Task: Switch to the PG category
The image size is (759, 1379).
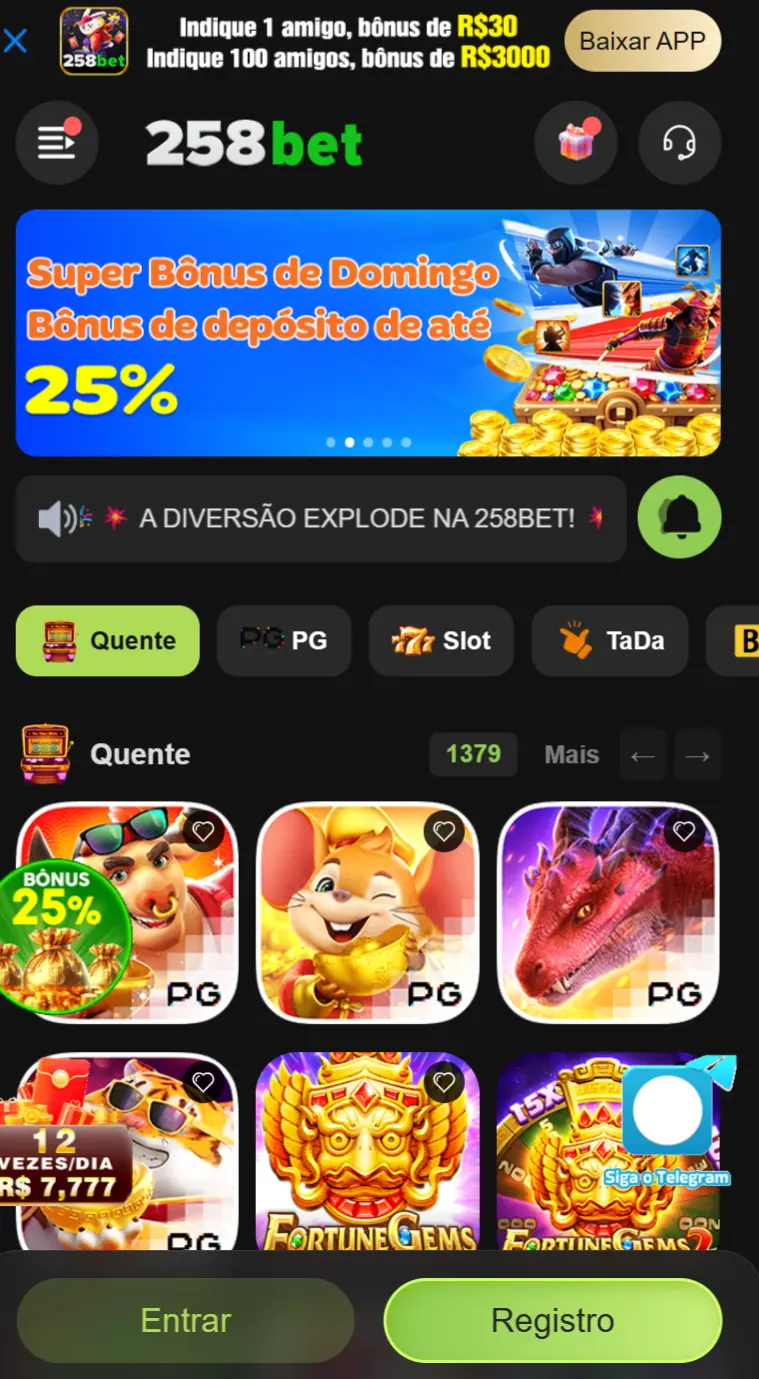Action: [x=284, y=641]
